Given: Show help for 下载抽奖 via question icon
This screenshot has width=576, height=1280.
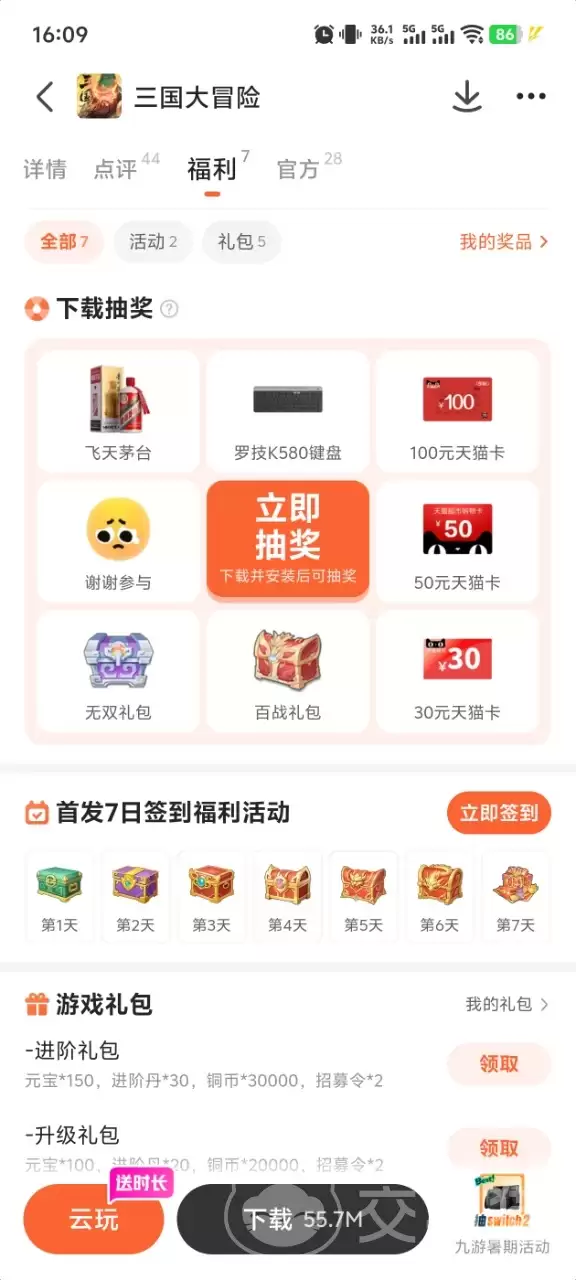Looking at the screenshot, I should coord(170,309).
